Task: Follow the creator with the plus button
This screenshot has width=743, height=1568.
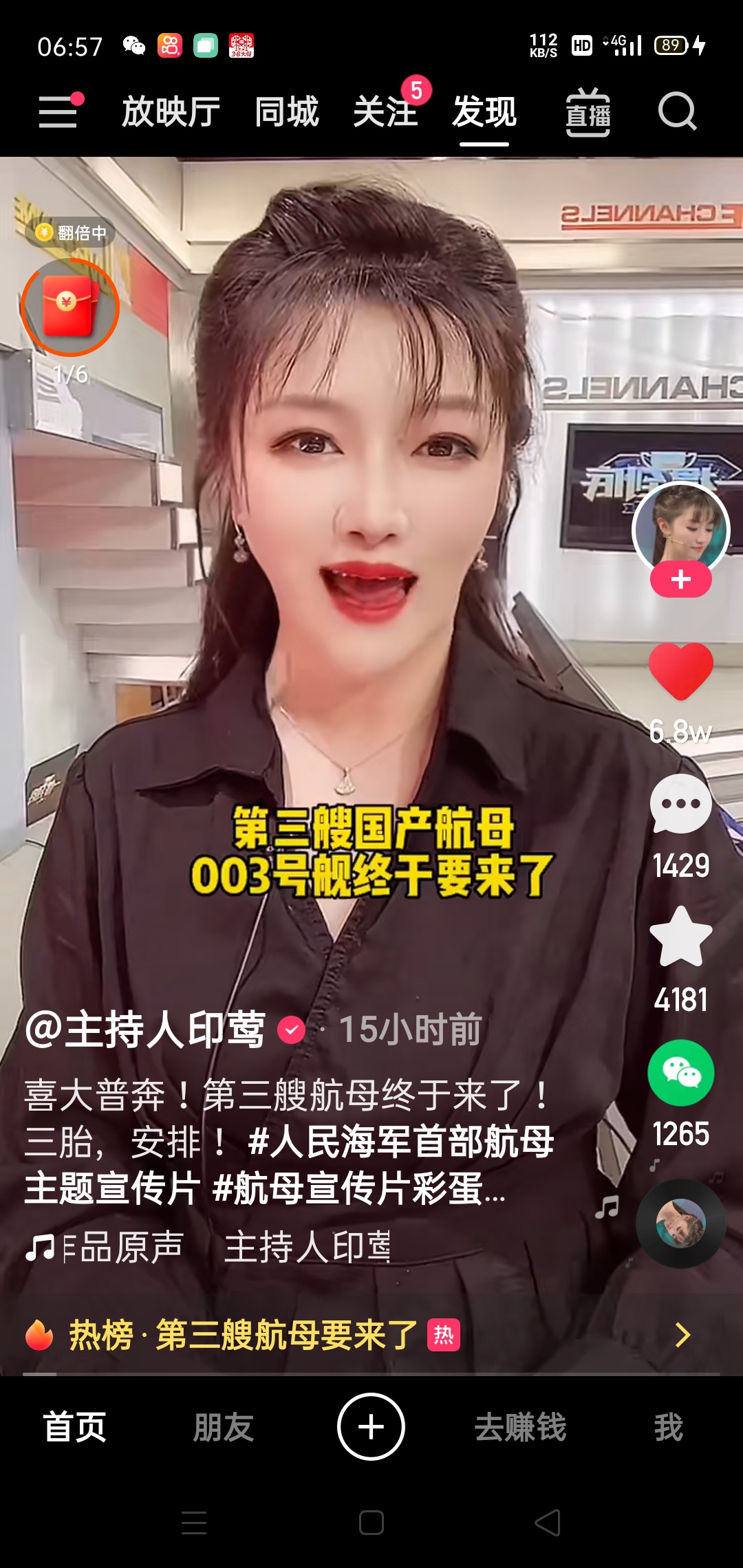Action: [x=680, y=579]
